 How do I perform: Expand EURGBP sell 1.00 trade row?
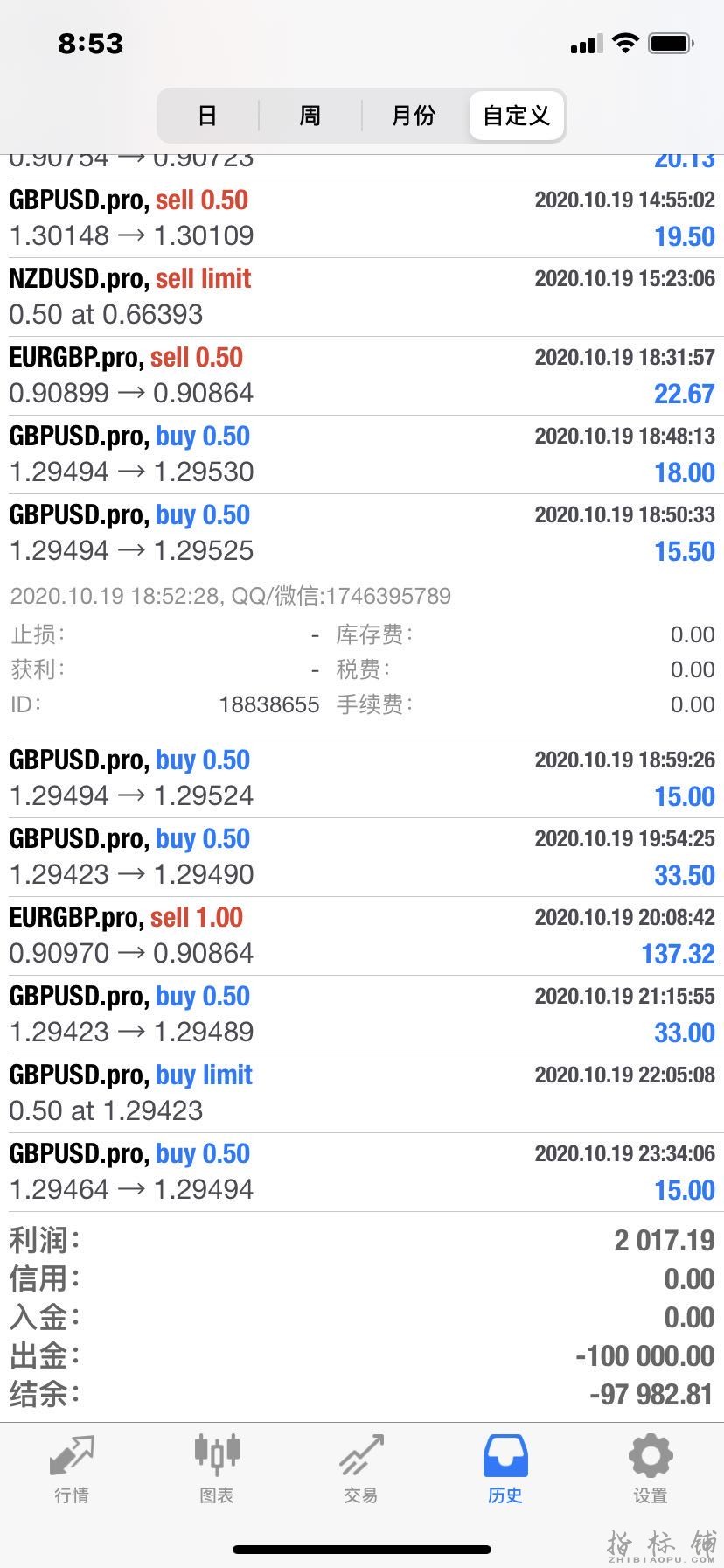[x=362, y=935]
